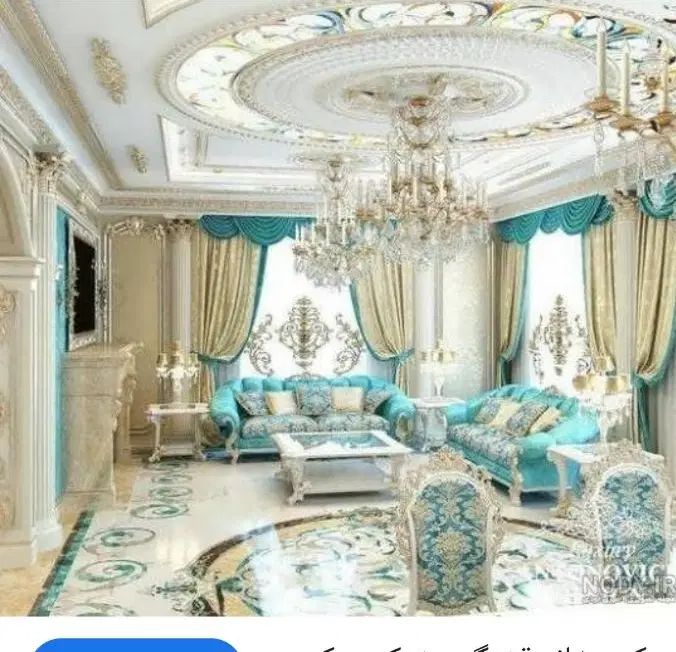Tap the blue button below the photo

[x=137, y=644]
